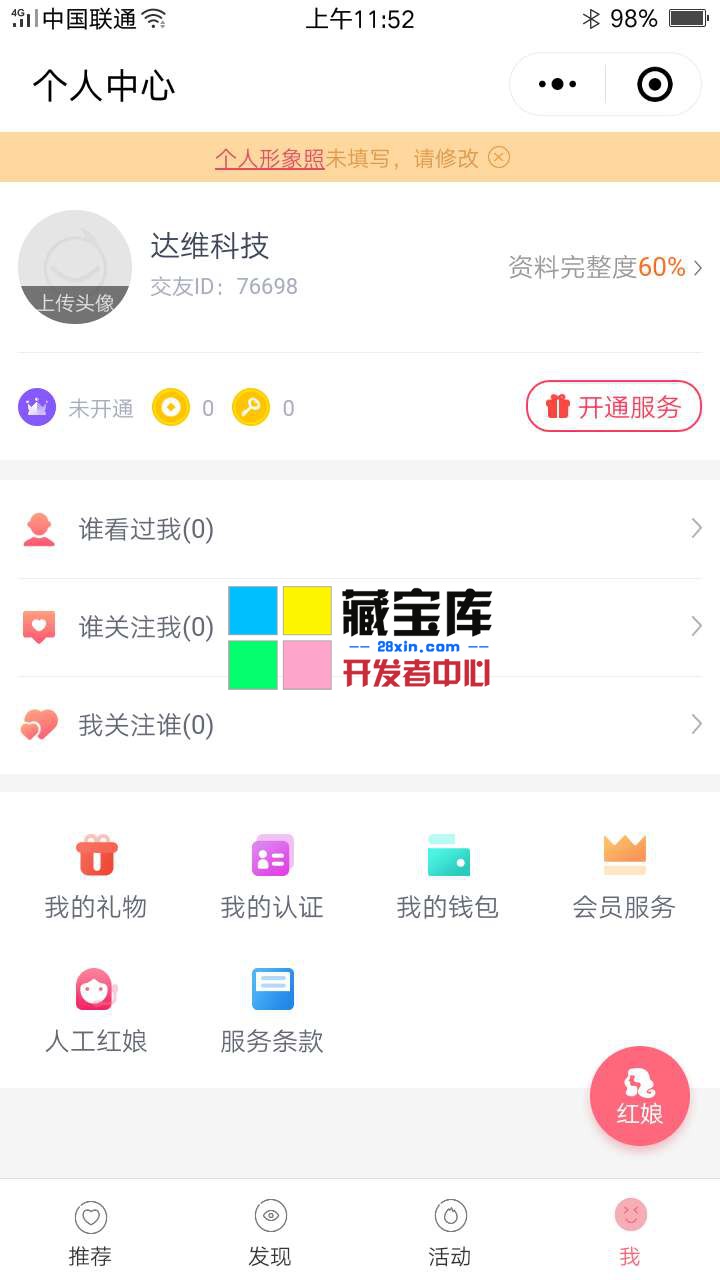
Task: Open 会员服务
Action: (x=624, y=877)
